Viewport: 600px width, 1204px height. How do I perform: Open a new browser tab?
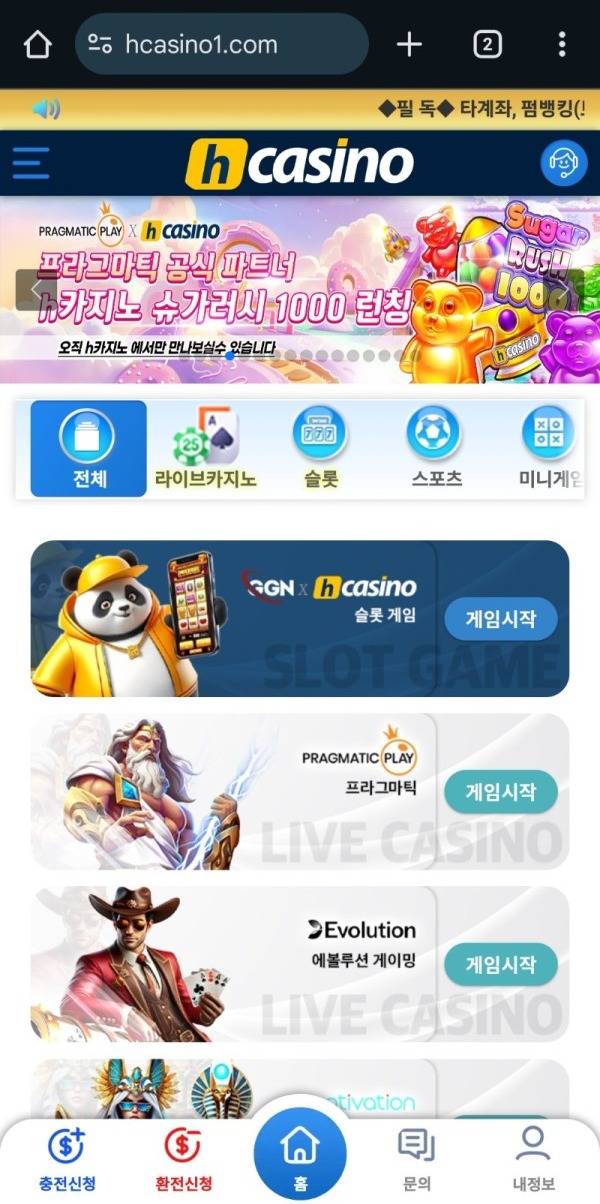pos(409,44)
